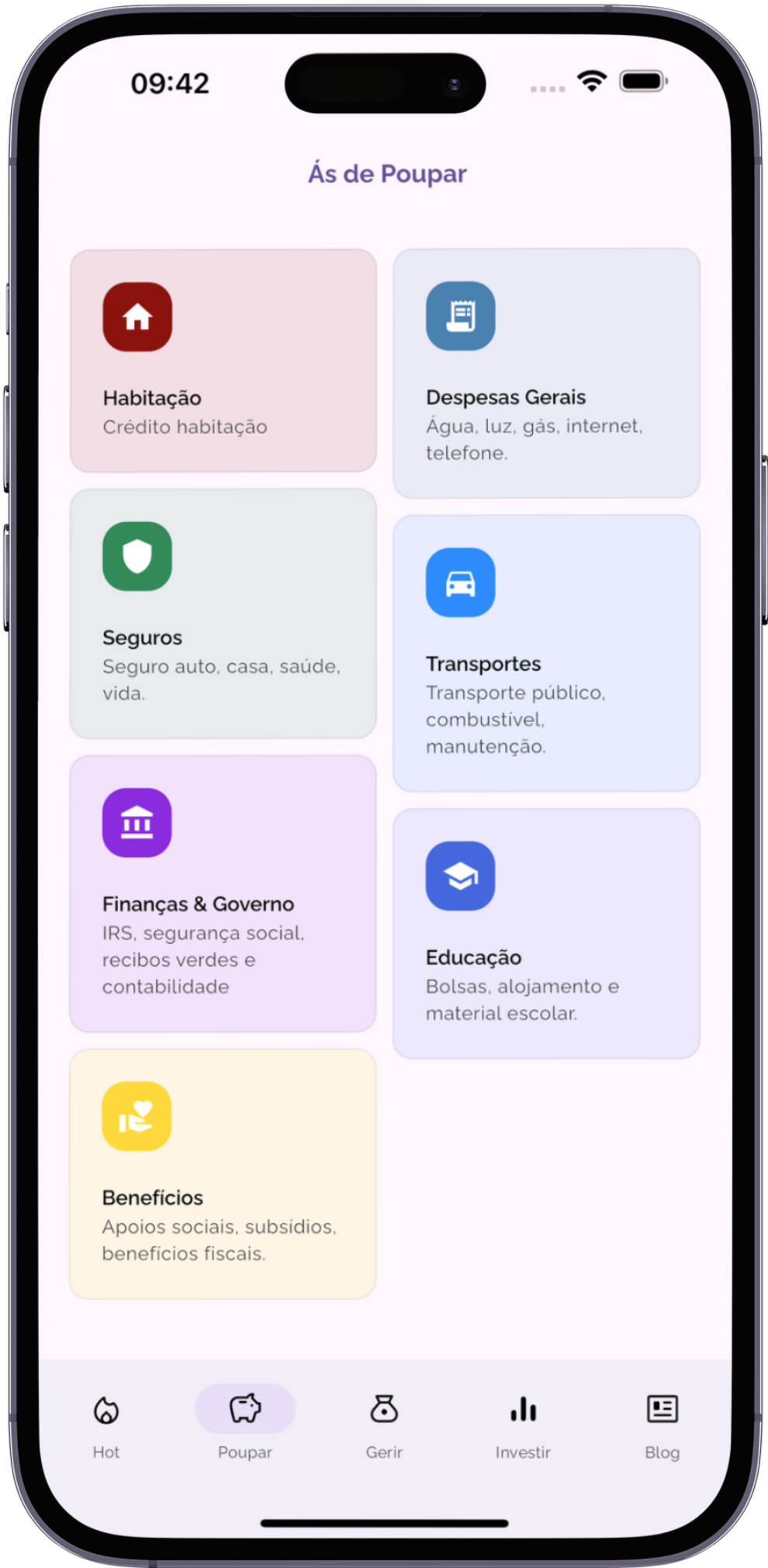Open the Habitação category card
Image resolution: width=768 pixels, height=1568 pixels.
coord(223,360)
